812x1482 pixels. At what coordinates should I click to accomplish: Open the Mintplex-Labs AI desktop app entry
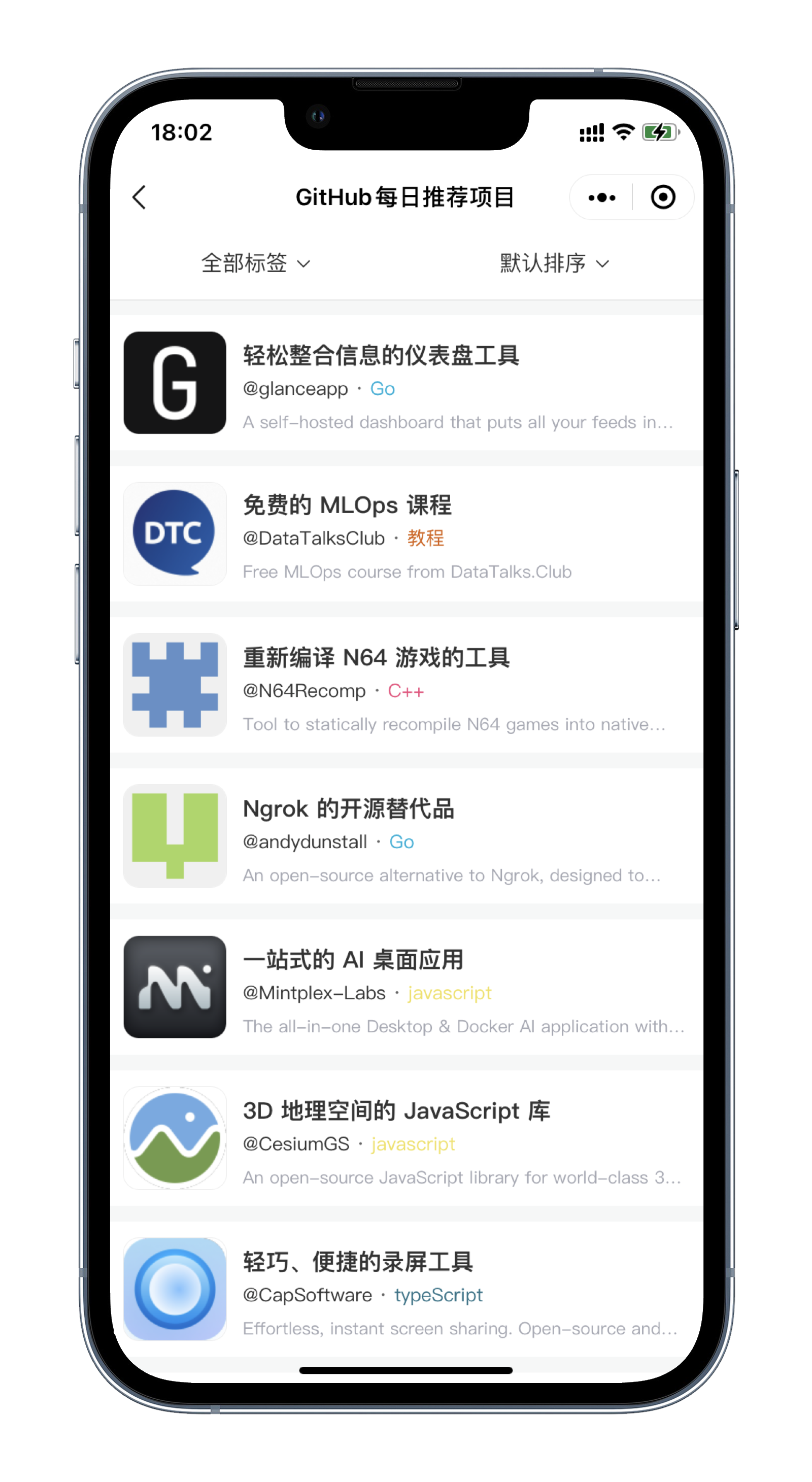tap(406, 987)
